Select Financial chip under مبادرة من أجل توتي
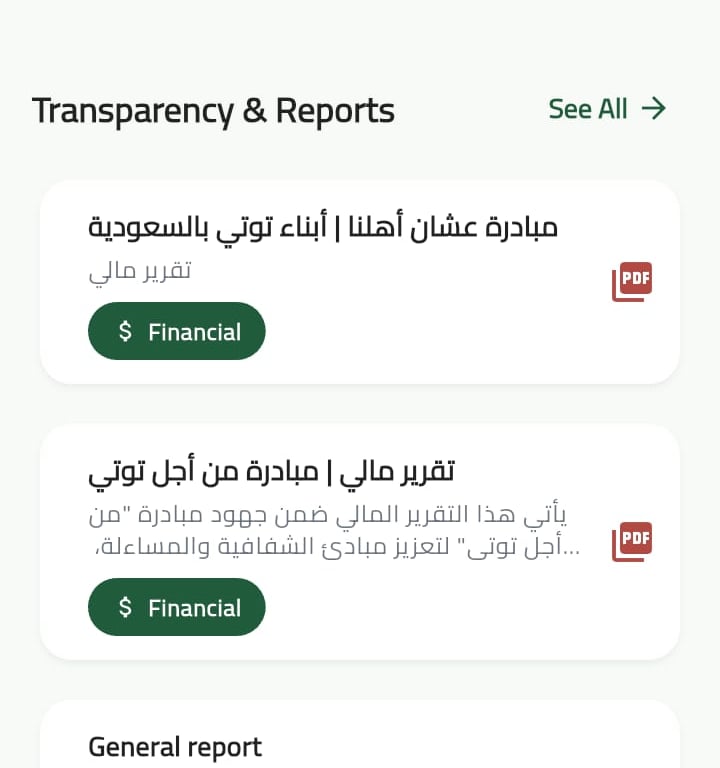720x768 pixels. pos(177,608)
